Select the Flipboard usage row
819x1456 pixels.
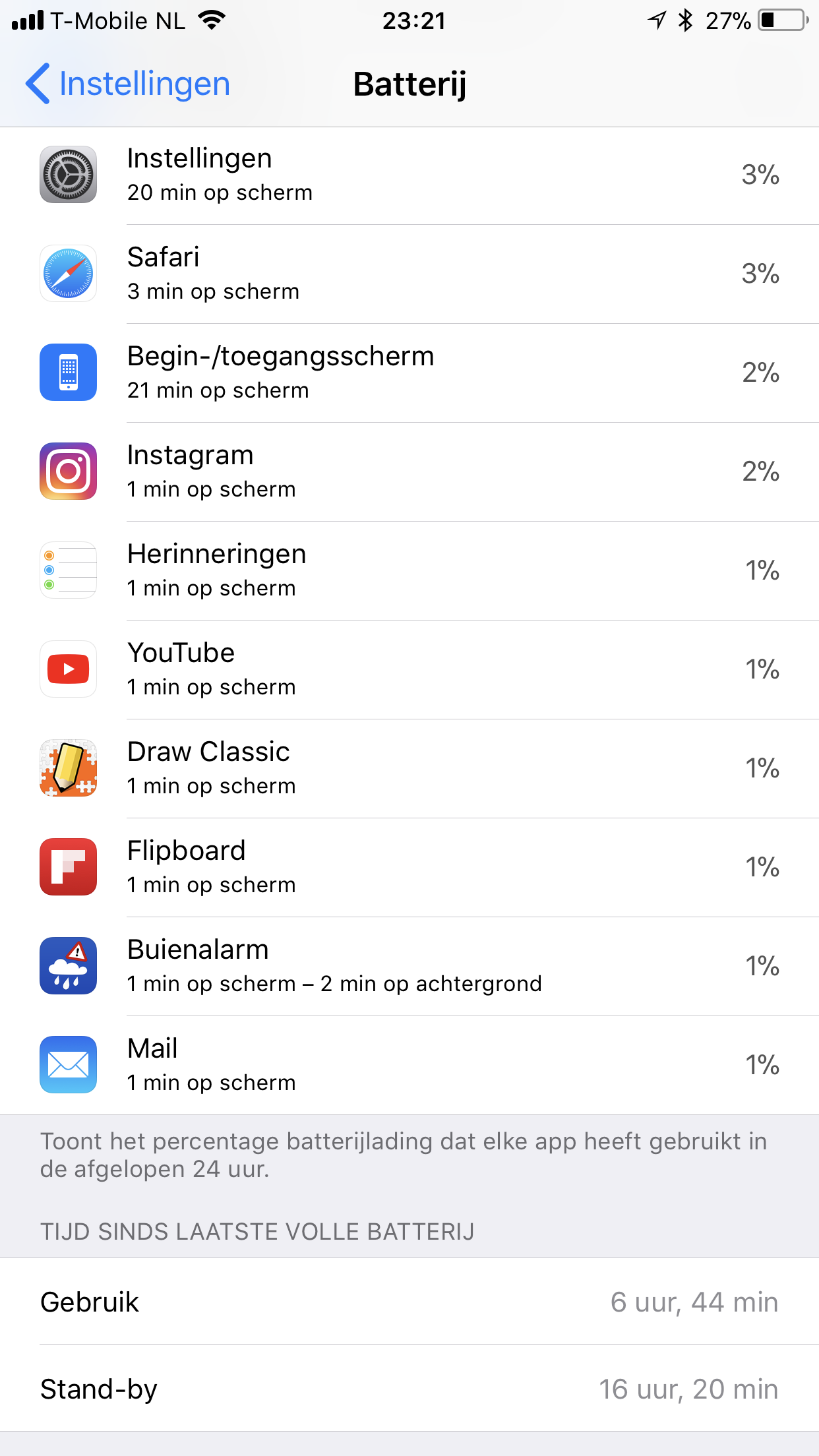pyautogui.click(x=409, y=867)
